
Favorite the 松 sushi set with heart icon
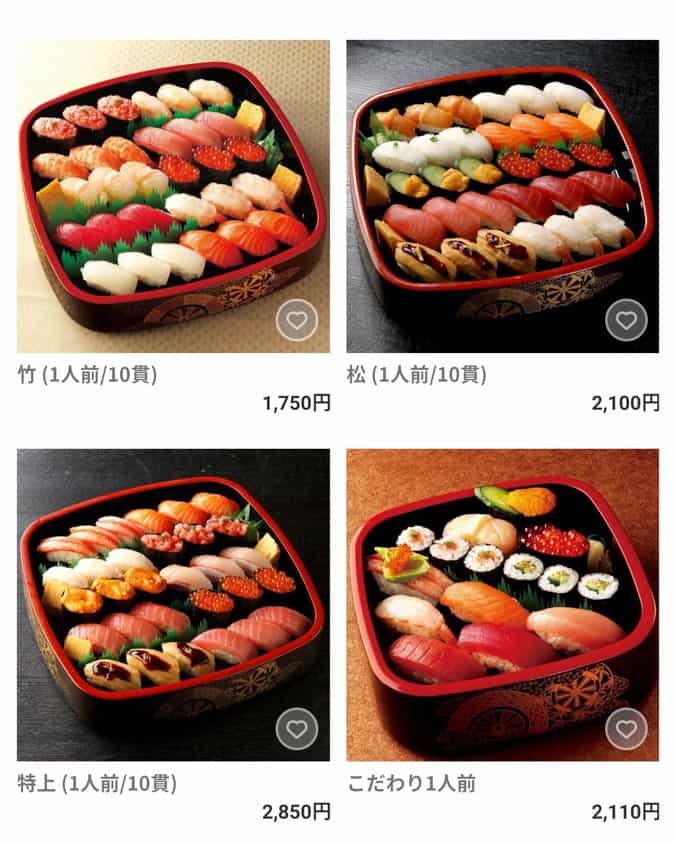pos(626,320)
